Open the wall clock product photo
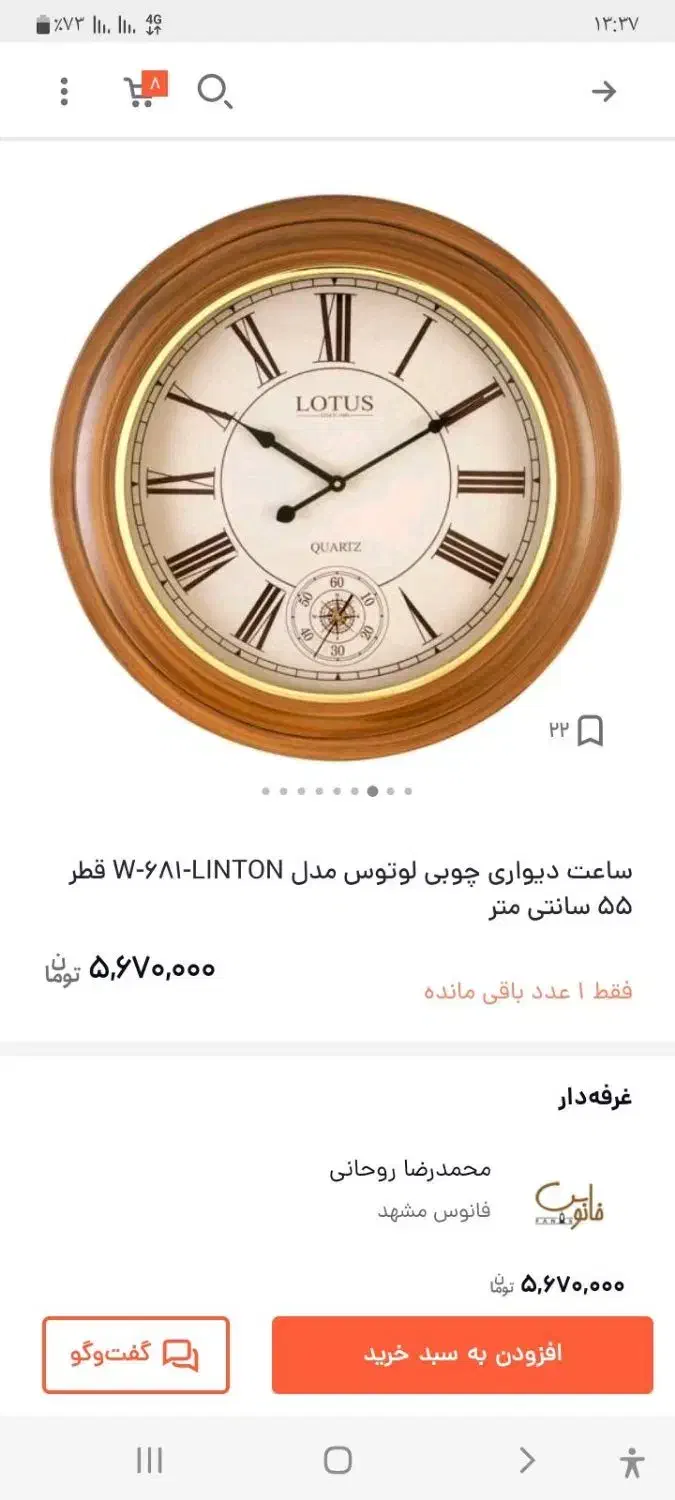 tap(337, 477)
